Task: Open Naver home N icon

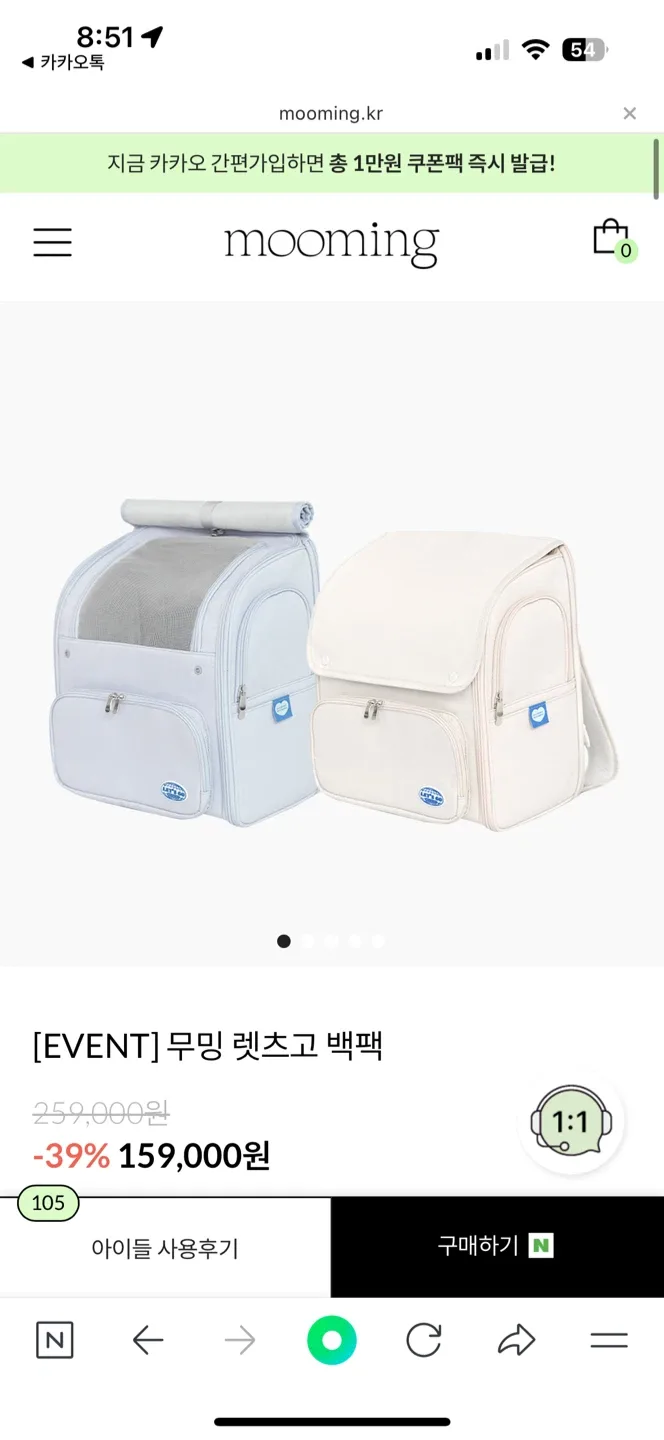Action: coord(54,1340)
